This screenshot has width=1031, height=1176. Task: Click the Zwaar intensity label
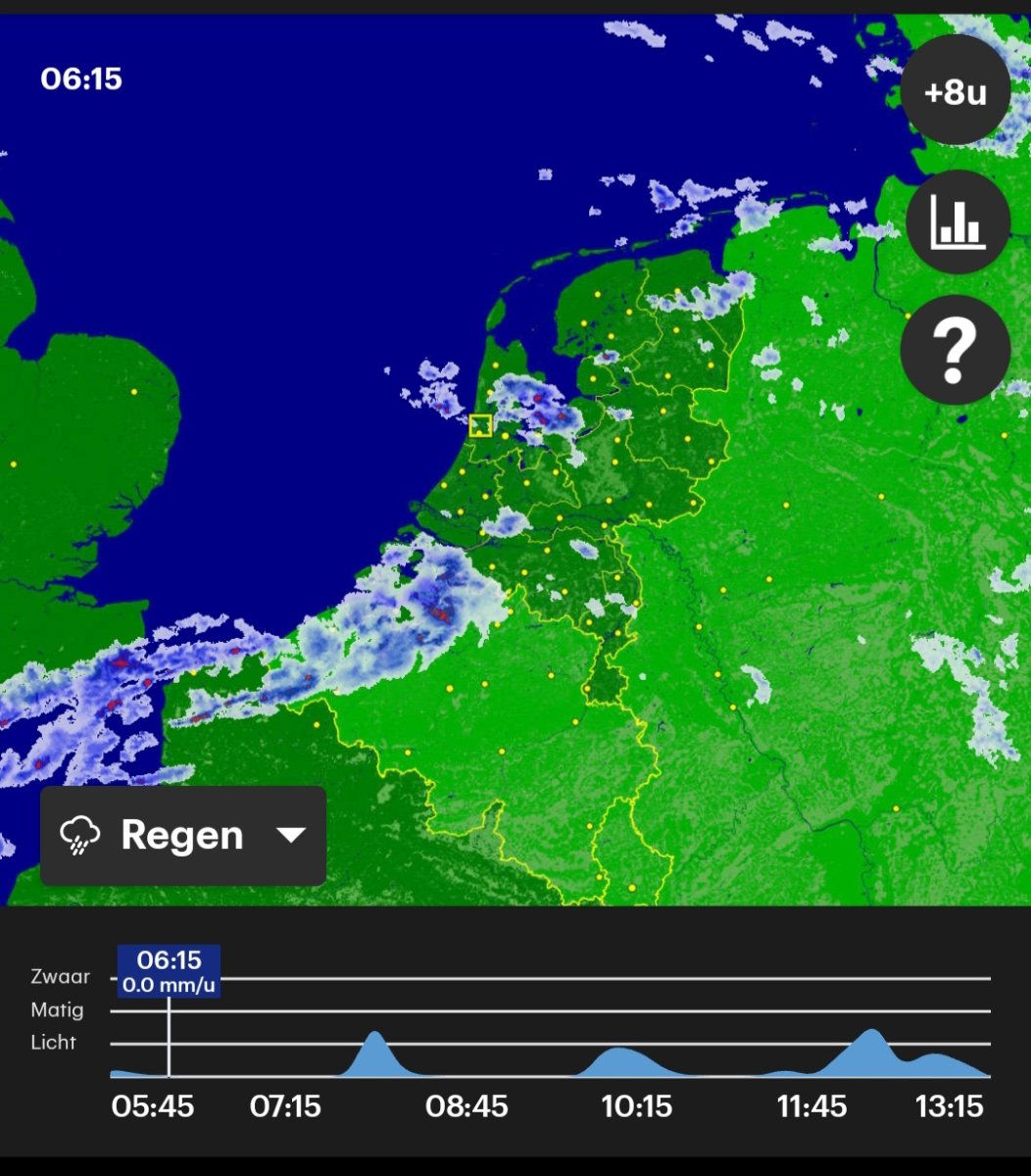60,976
